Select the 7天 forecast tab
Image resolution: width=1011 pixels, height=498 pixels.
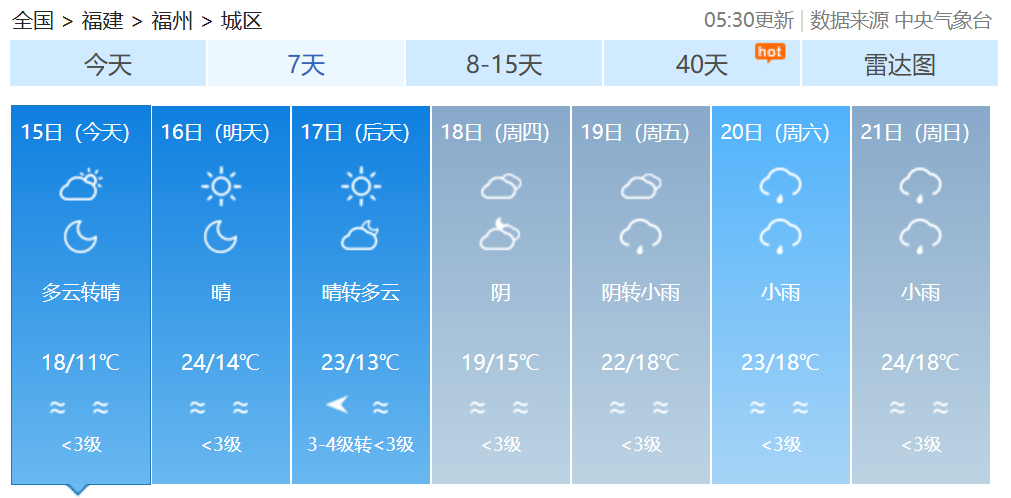[306, 65]
